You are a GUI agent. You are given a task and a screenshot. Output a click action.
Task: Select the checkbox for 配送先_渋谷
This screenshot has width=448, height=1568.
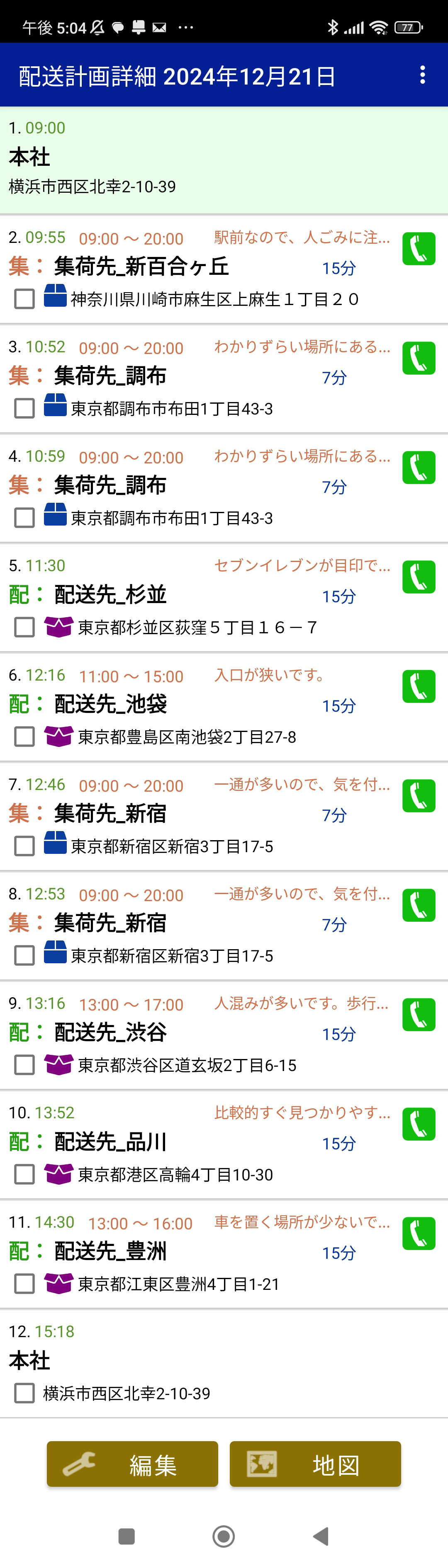[x=24, y=1065]
